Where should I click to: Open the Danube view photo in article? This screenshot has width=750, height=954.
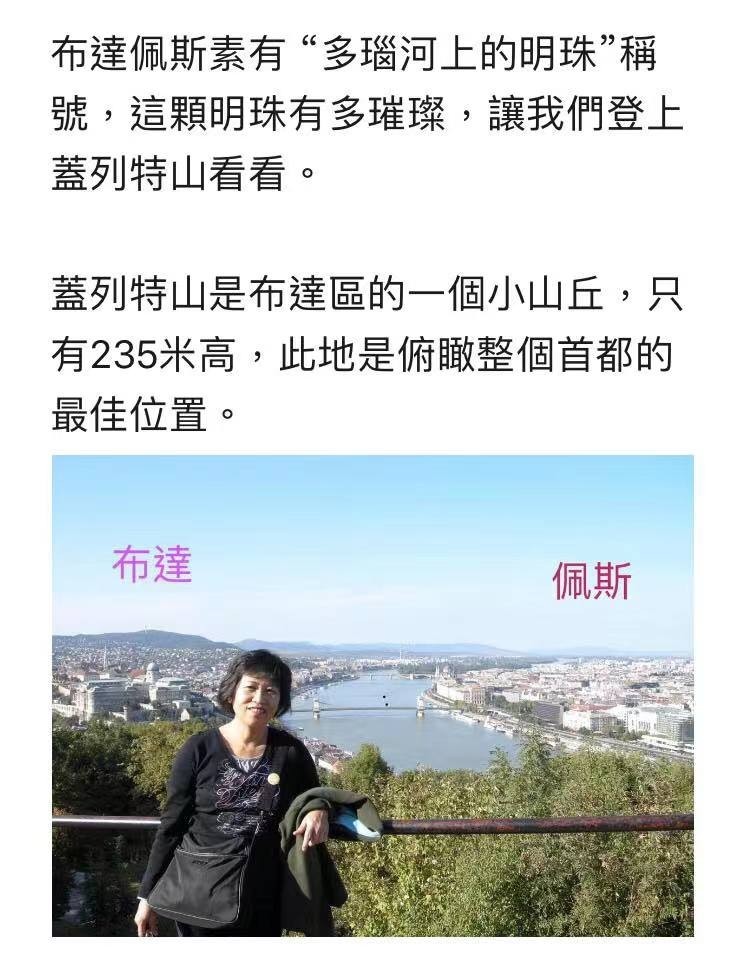[372, 695]
